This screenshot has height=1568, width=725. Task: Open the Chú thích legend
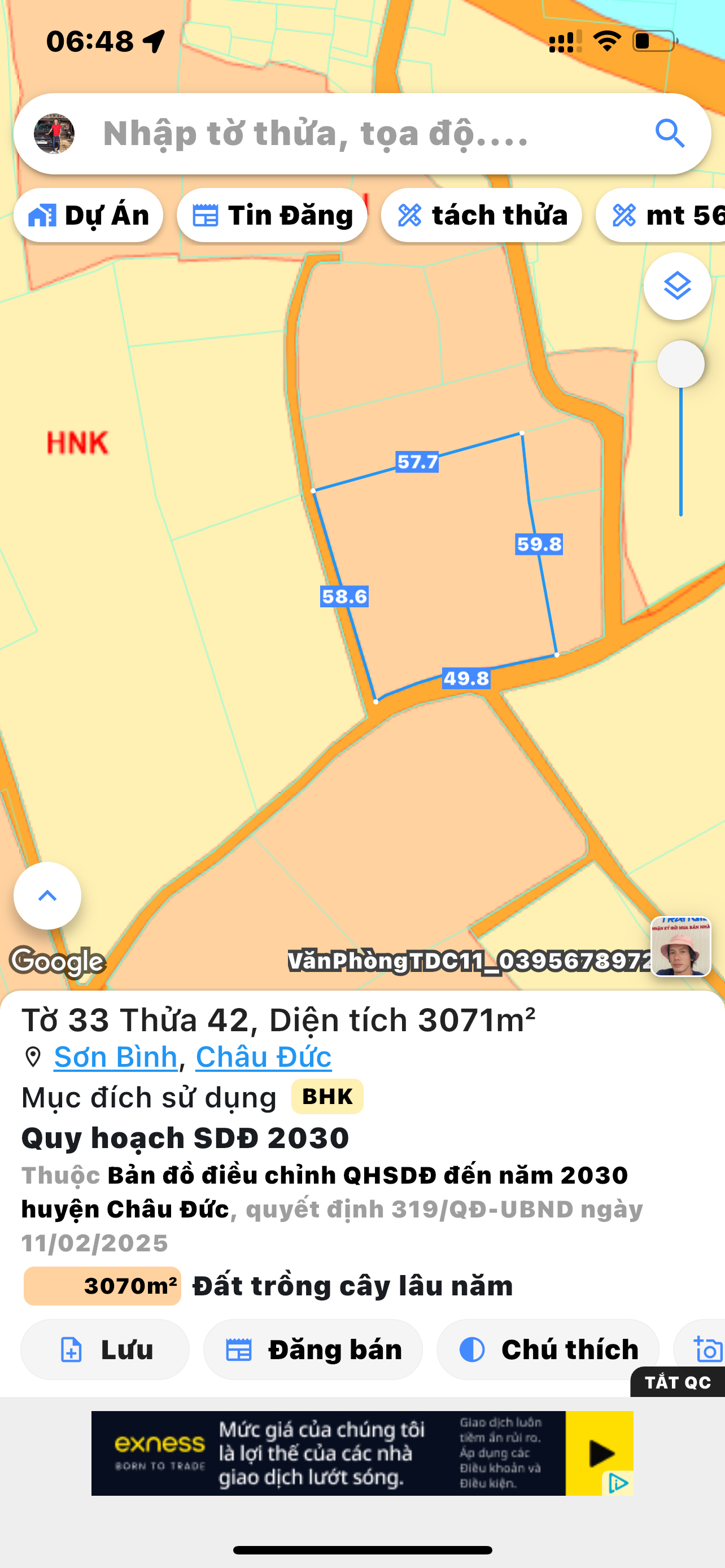point(548,1349)
